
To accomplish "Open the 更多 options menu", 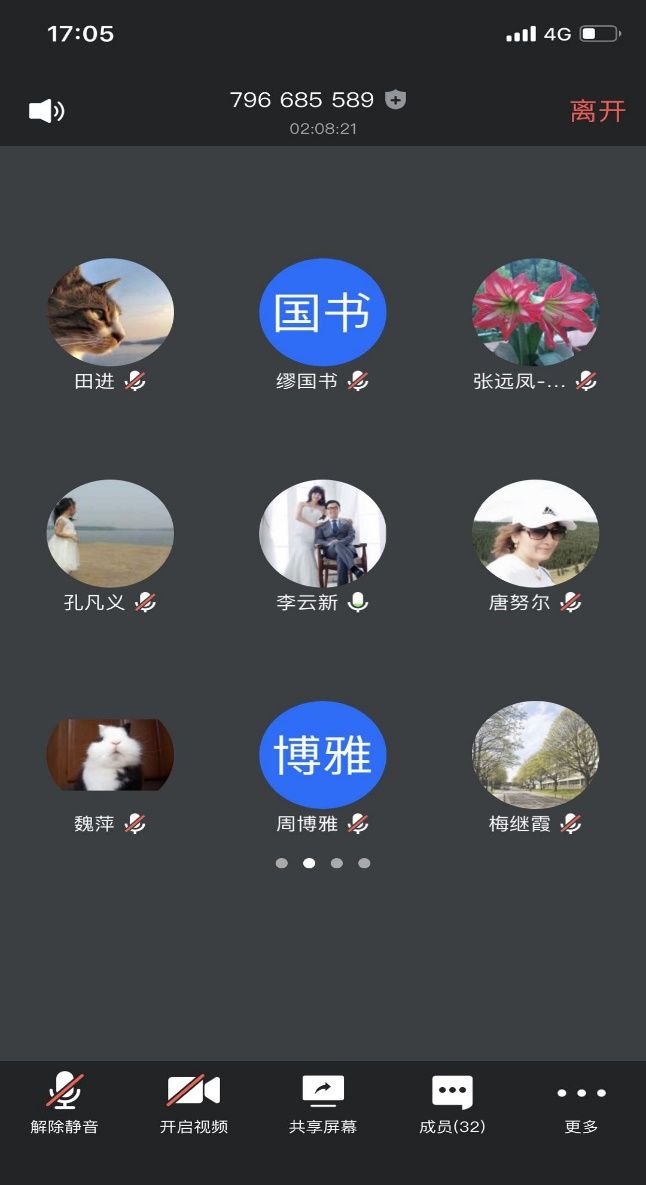I will (x=581, y=1102).
